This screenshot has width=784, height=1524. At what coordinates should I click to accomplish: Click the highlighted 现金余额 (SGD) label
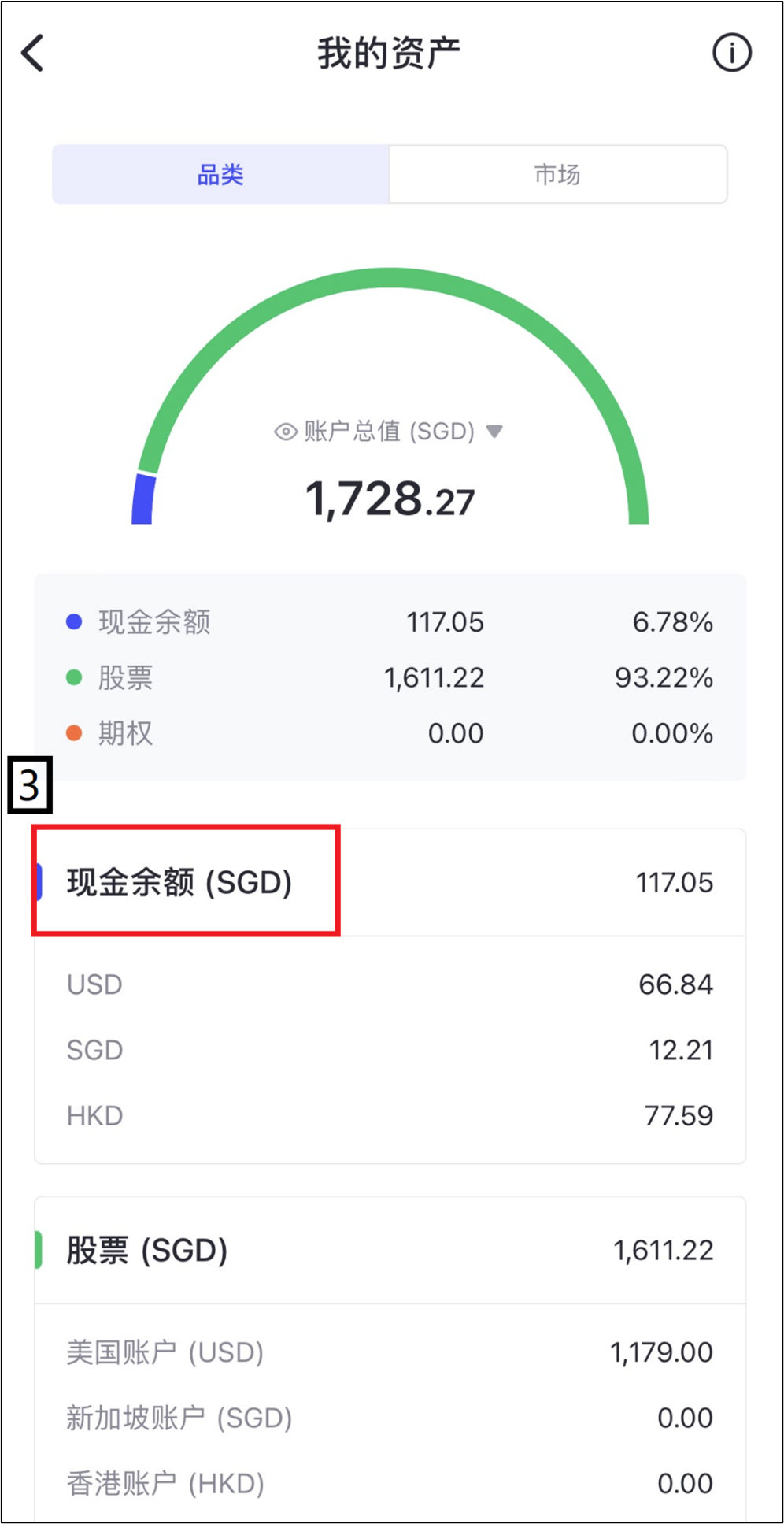click(179, 882)
